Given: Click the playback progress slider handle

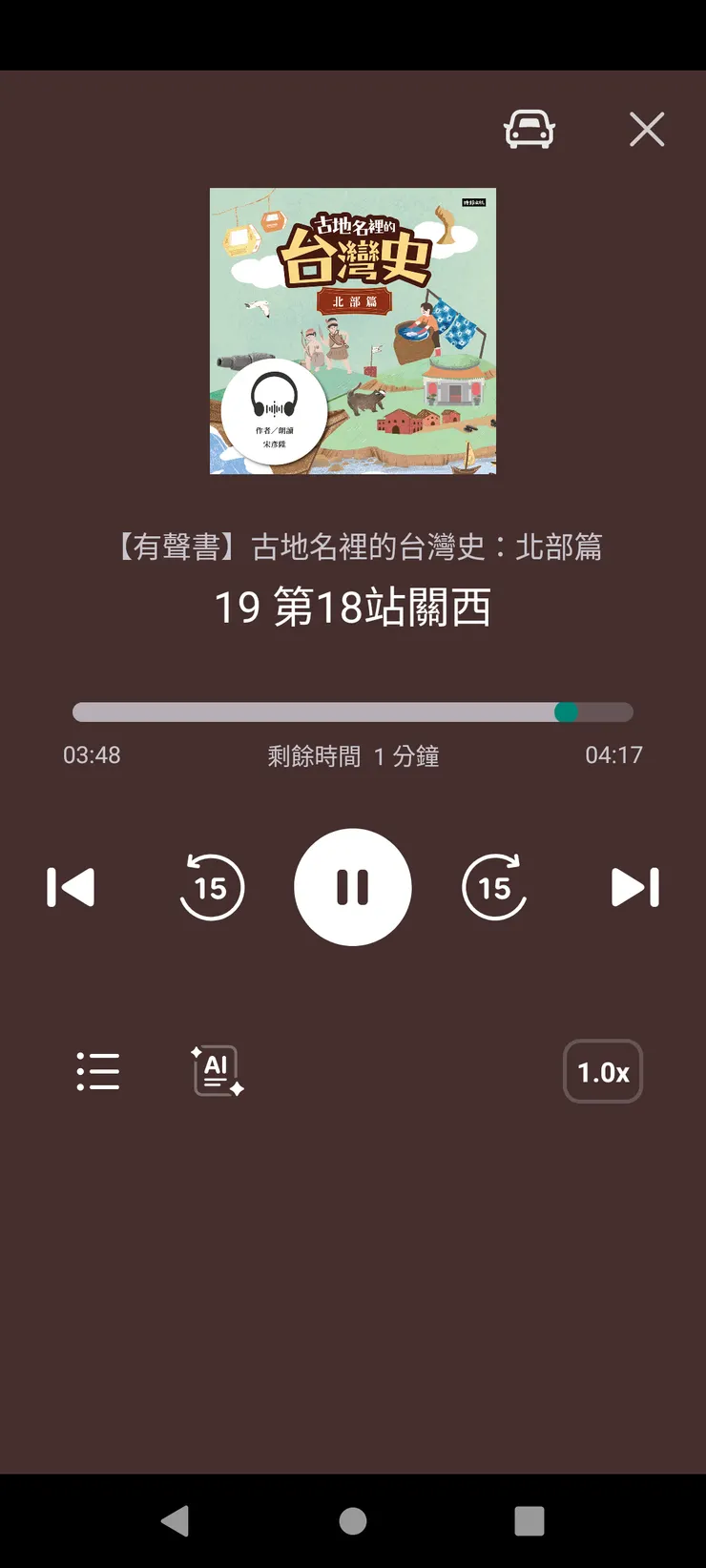Looking at the screenshot, I should tap(568, 712).
